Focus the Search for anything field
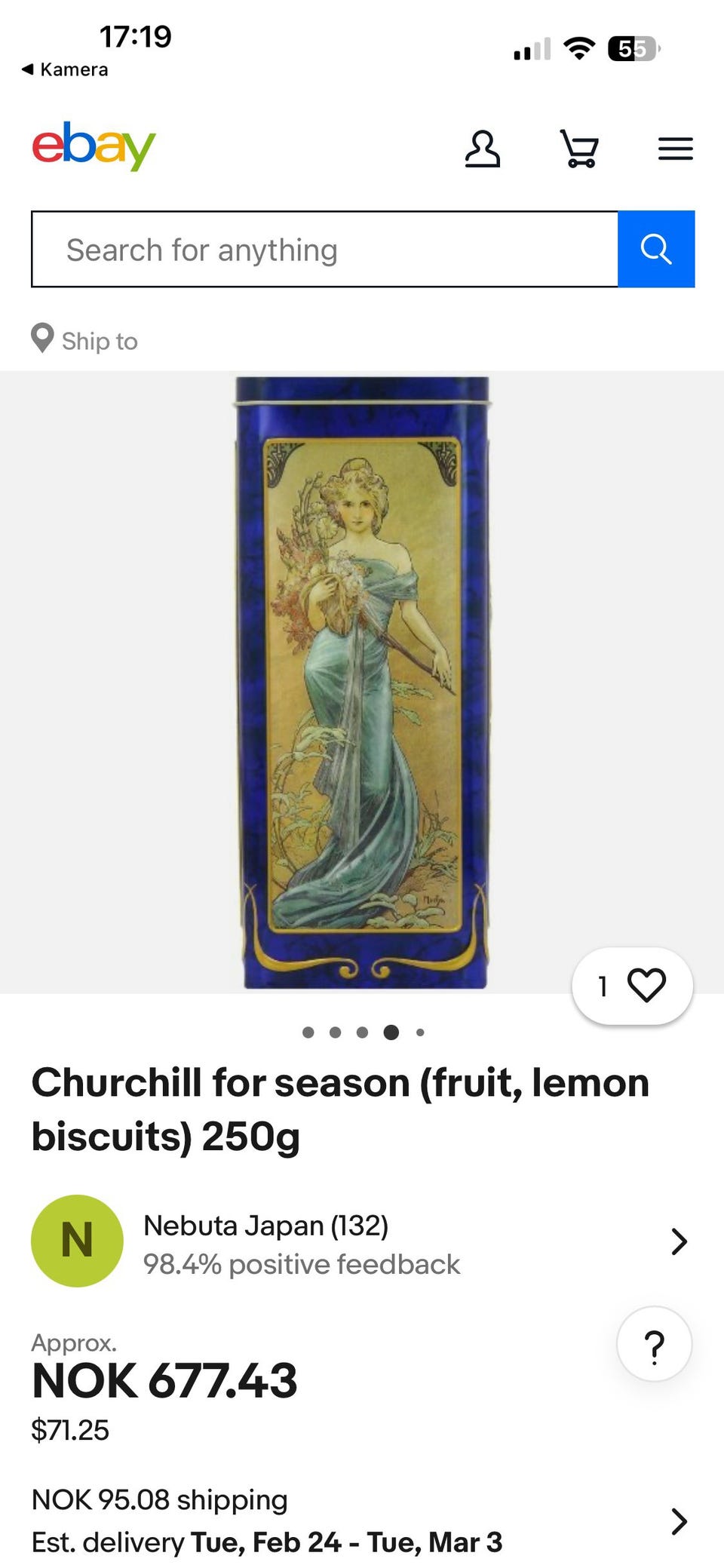Image resolution: width=724 pixels, height=1568 pixels. point(324,250)
